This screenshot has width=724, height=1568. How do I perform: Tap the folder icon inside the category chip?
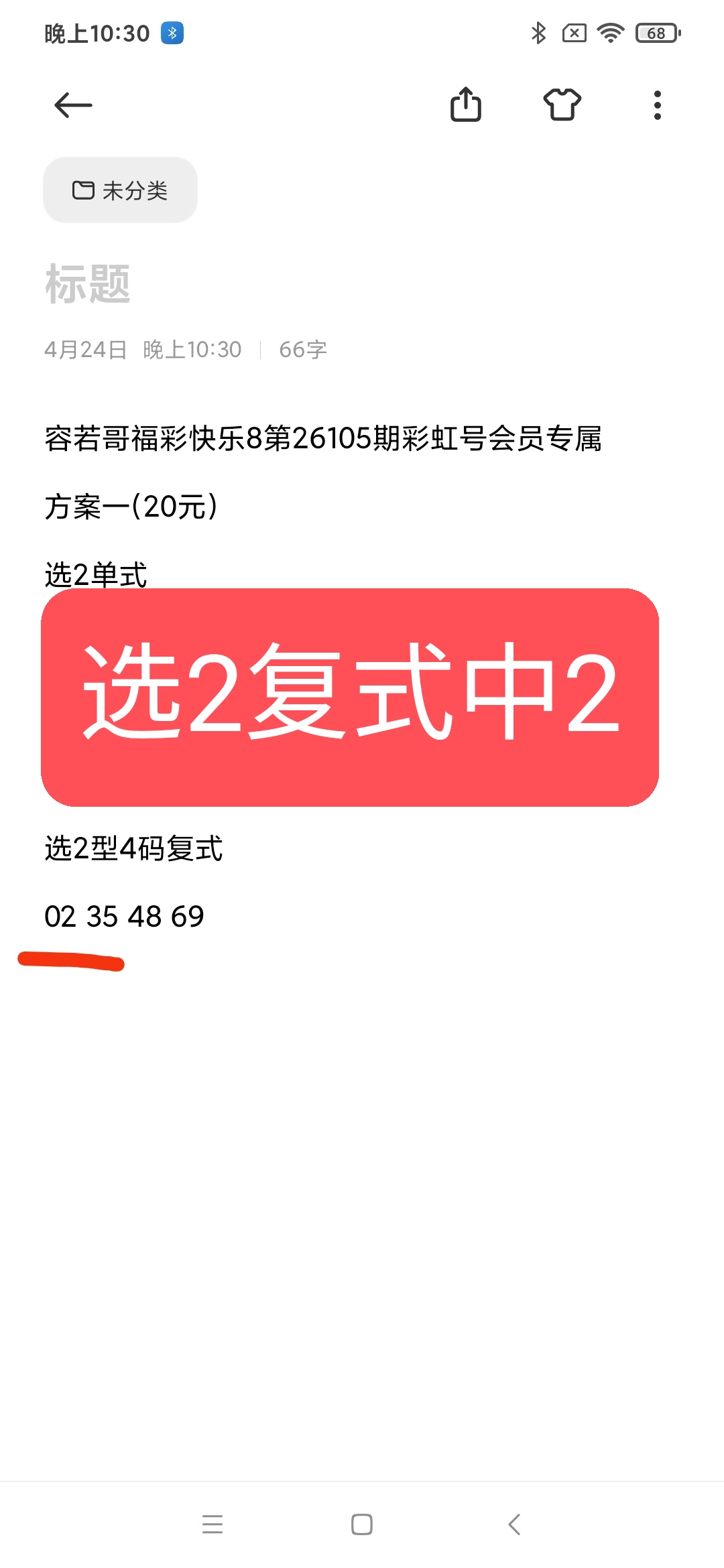84,190
